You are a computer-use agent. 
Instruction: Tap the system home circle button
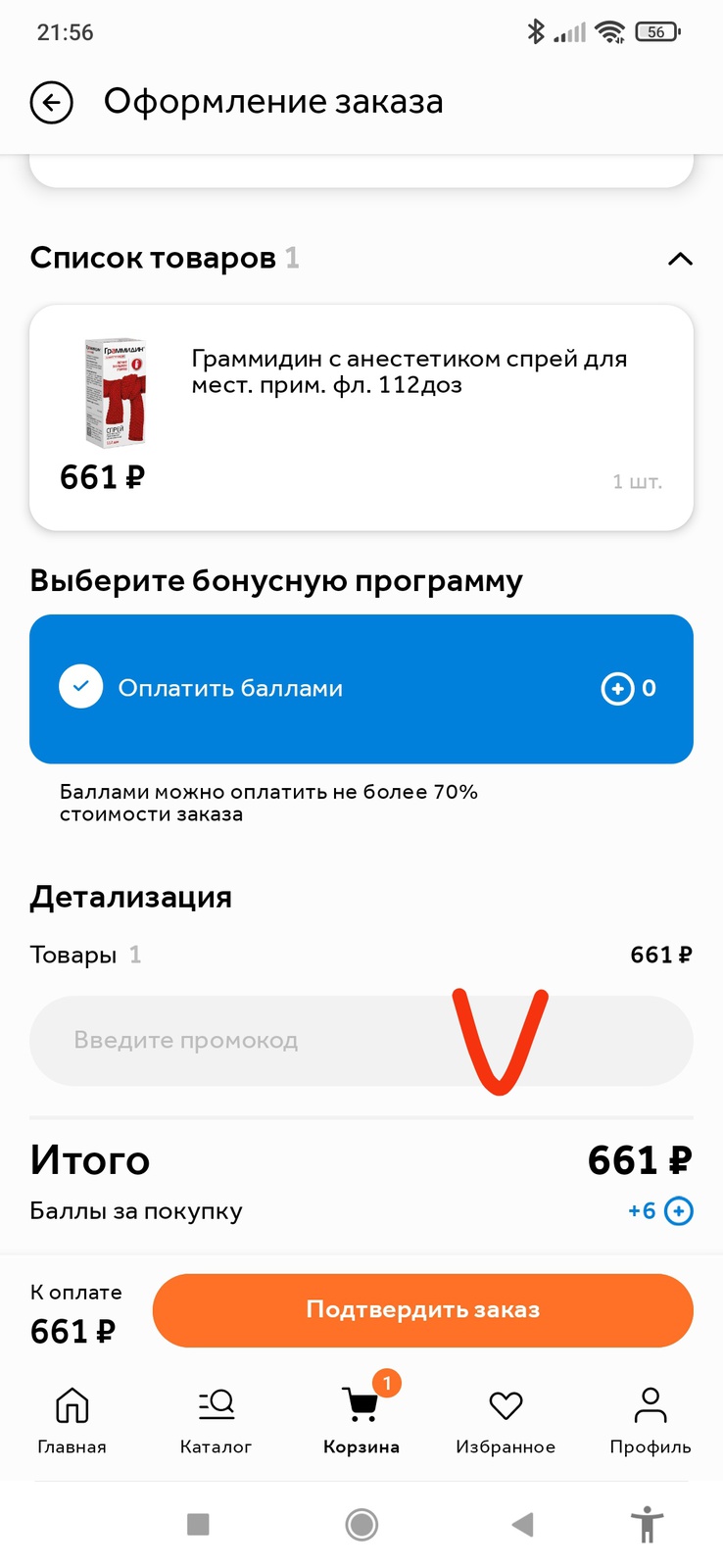361,1524
